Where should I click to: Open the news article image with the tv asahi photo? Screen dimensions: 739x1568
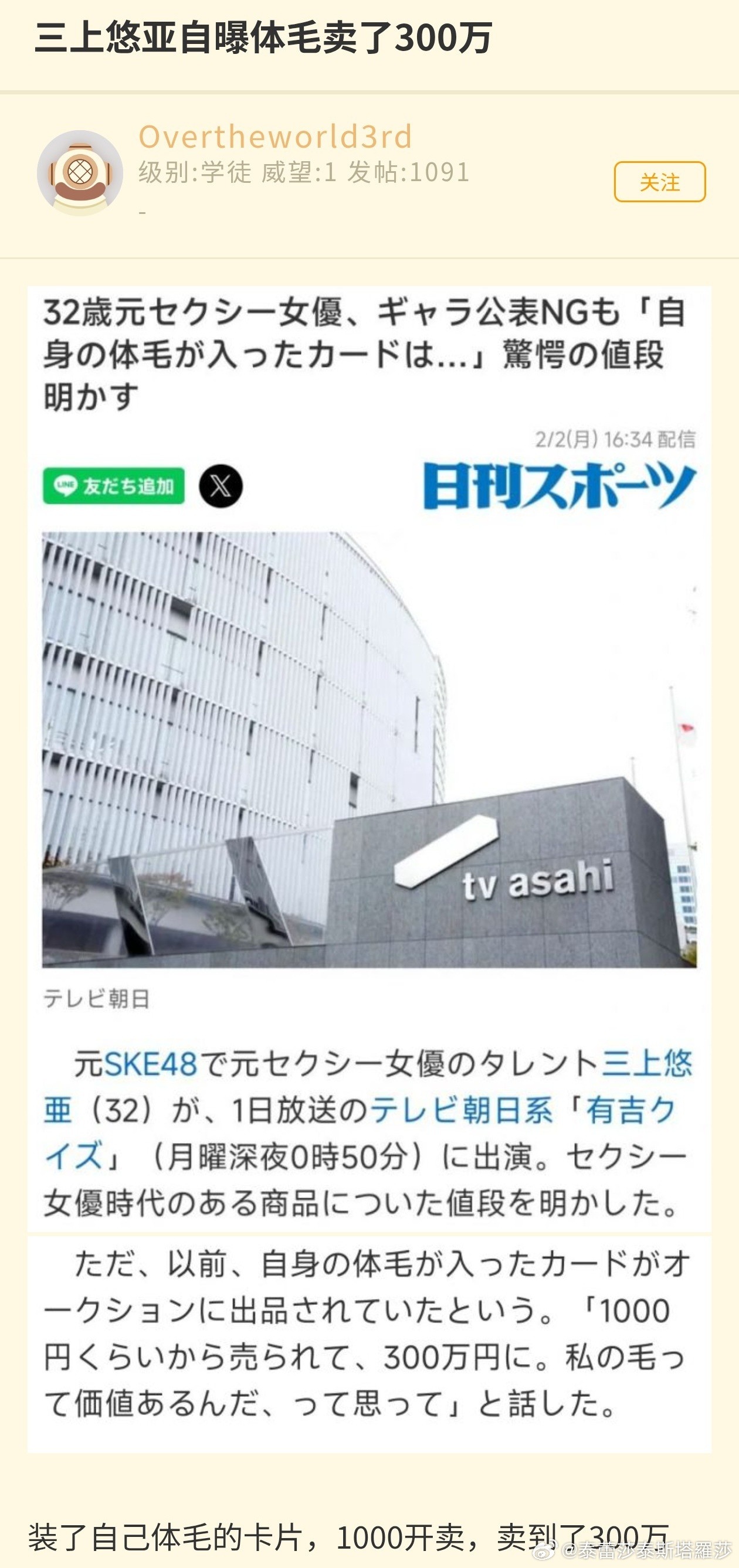point(368,749)
